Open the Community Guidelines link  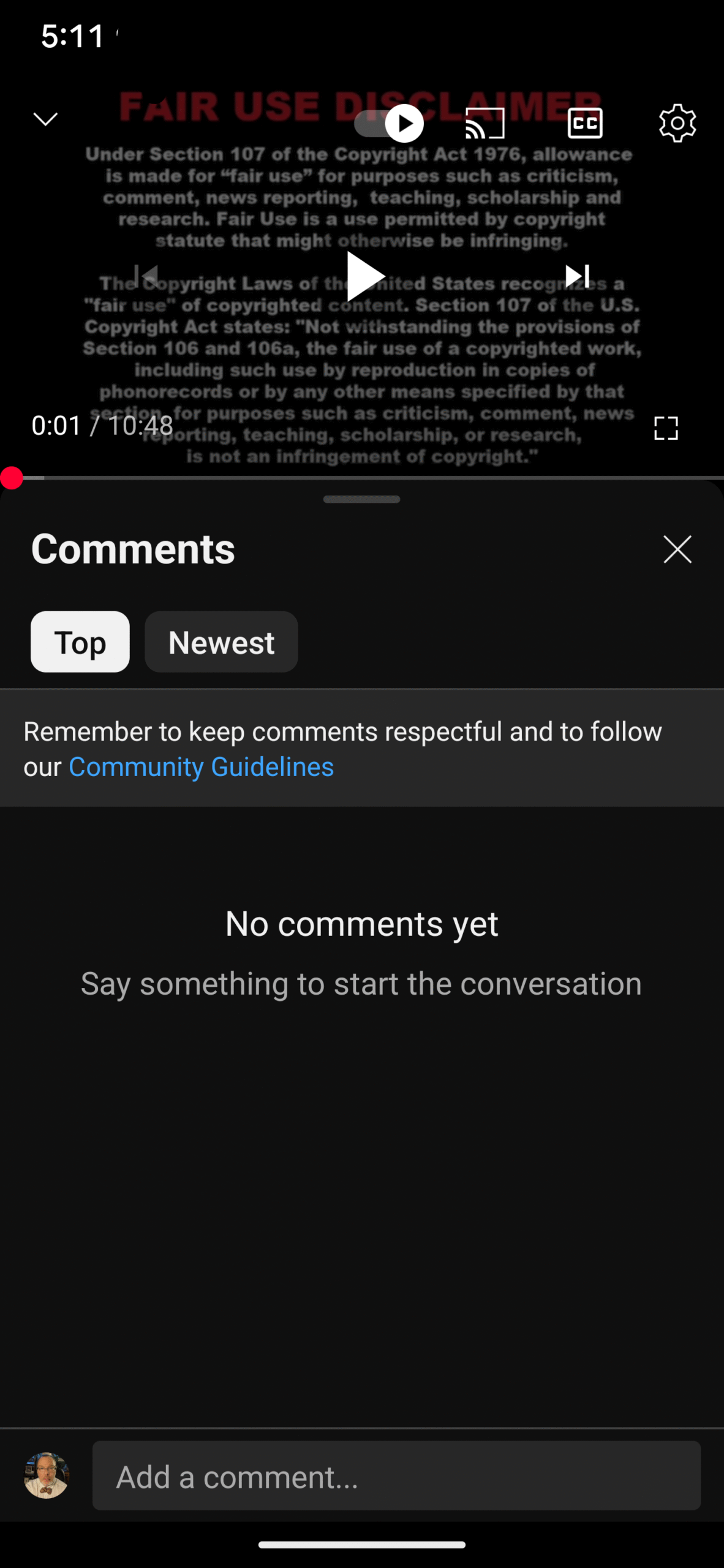(x=202, y=767)
